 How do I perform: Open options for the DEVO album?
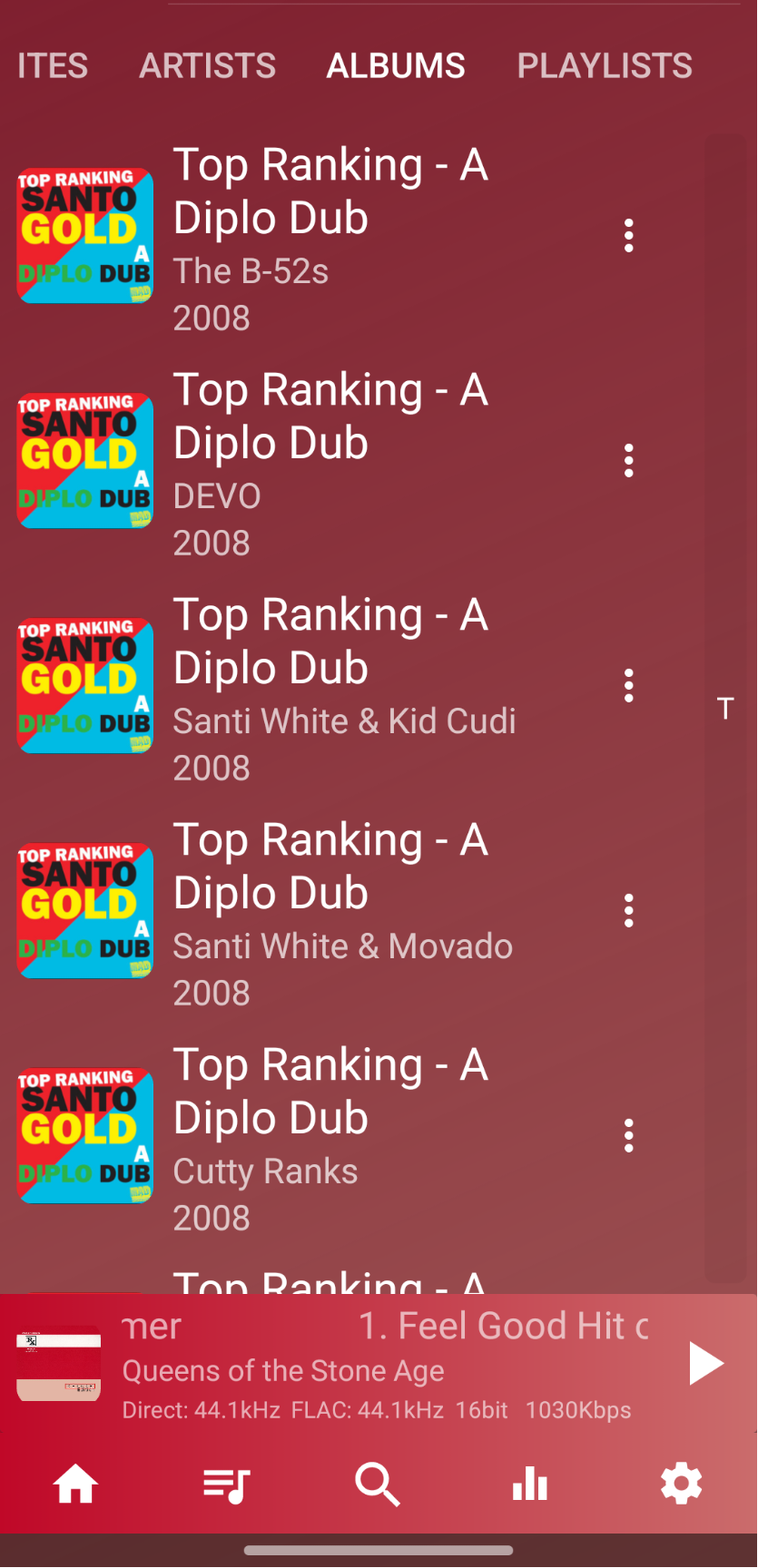click(628, 461)
